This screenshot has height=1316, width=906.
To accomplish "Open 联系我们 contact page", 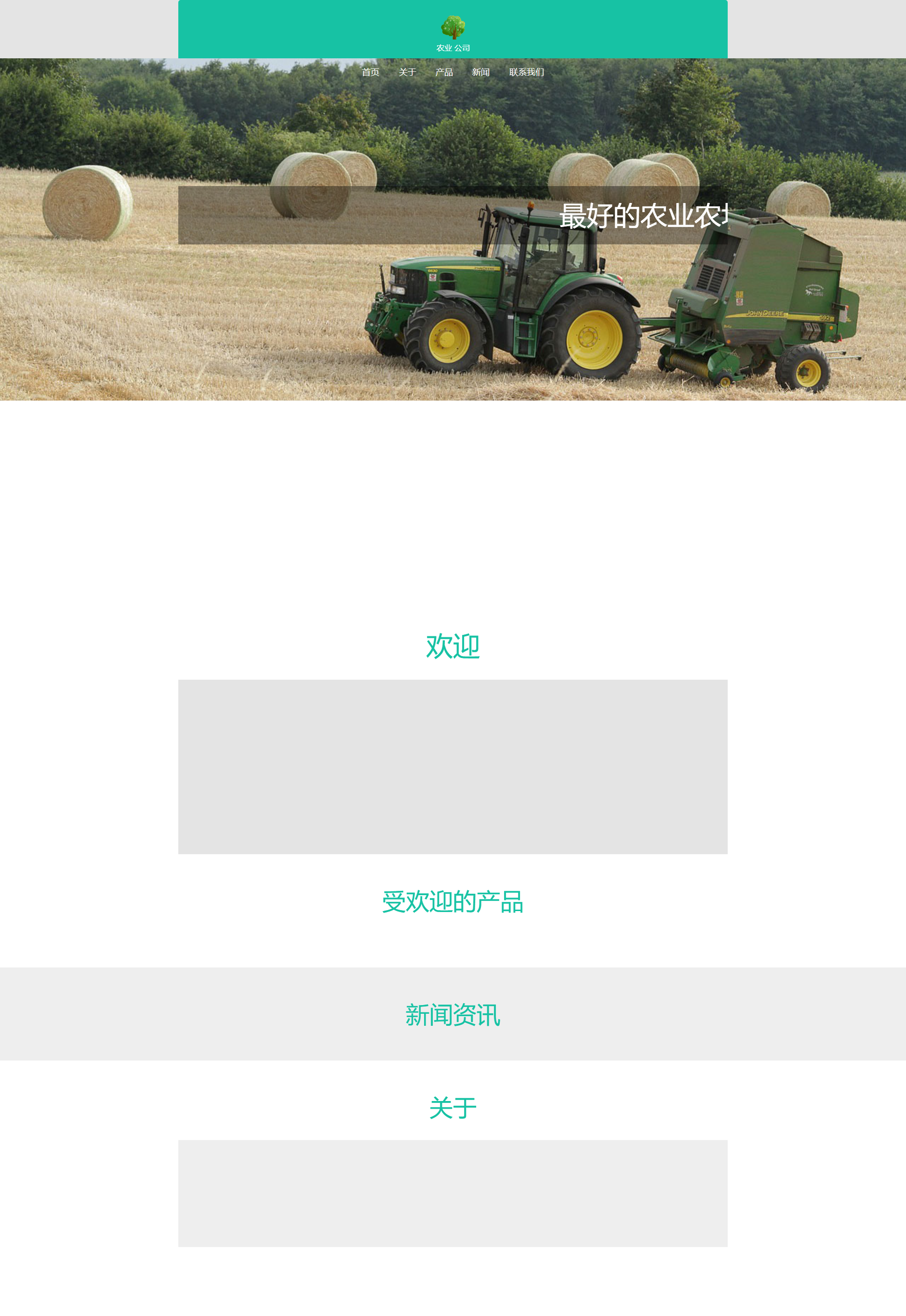I will click(x=526, y=72).
